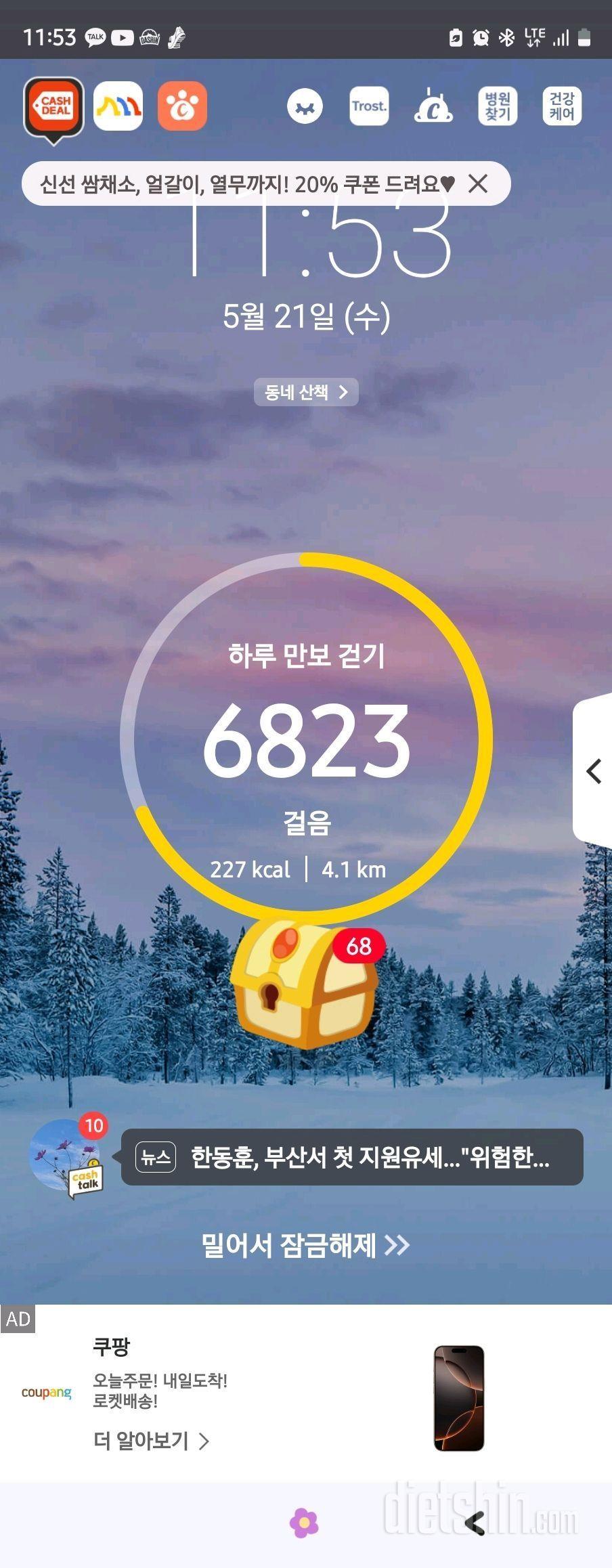Expand the side panel arrow handle
Screen dimensions: 612x1568
pos(594,771)
